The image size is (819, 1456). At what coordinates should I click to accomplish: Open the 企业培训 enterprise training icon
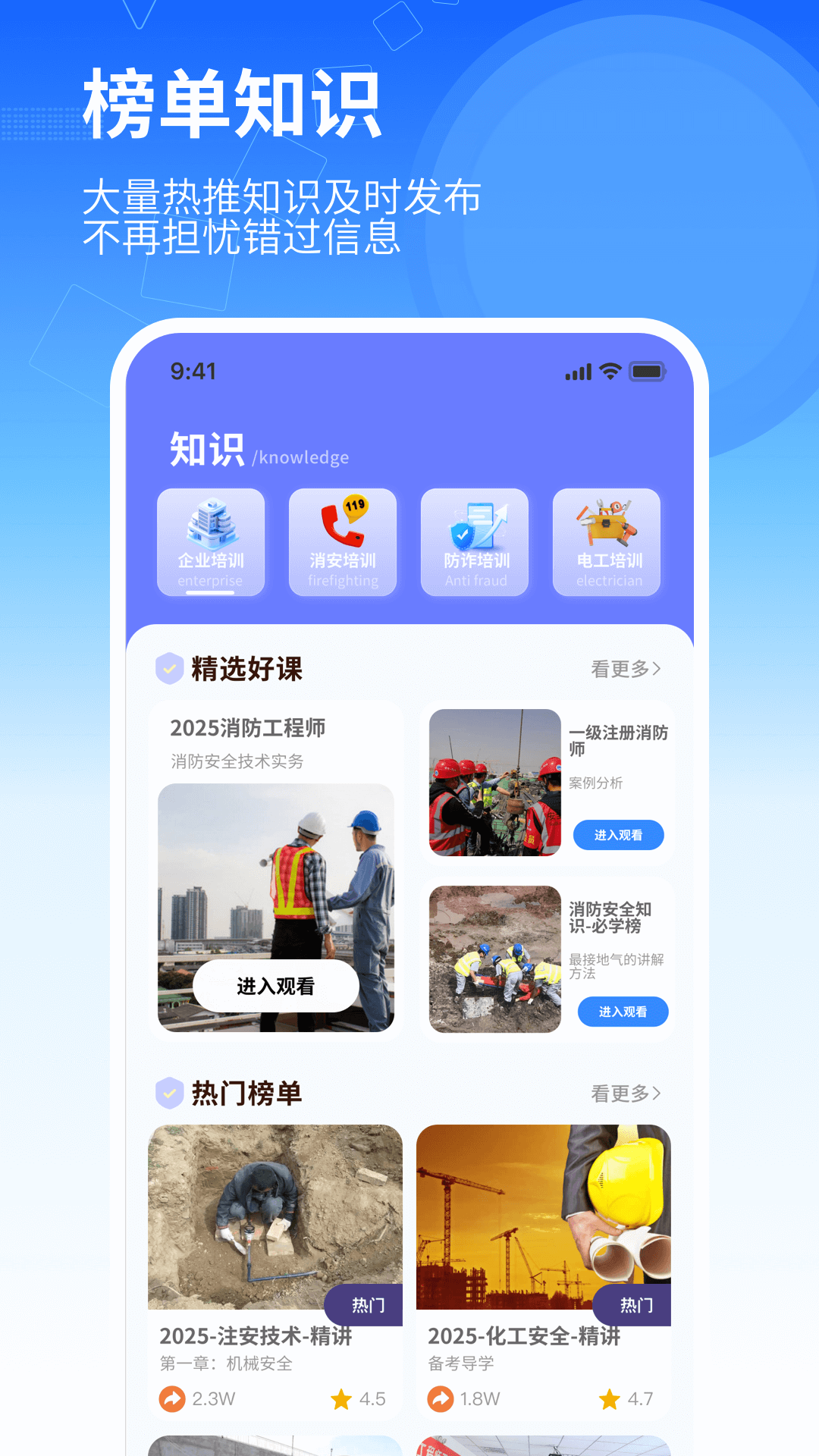coord(212,542)
